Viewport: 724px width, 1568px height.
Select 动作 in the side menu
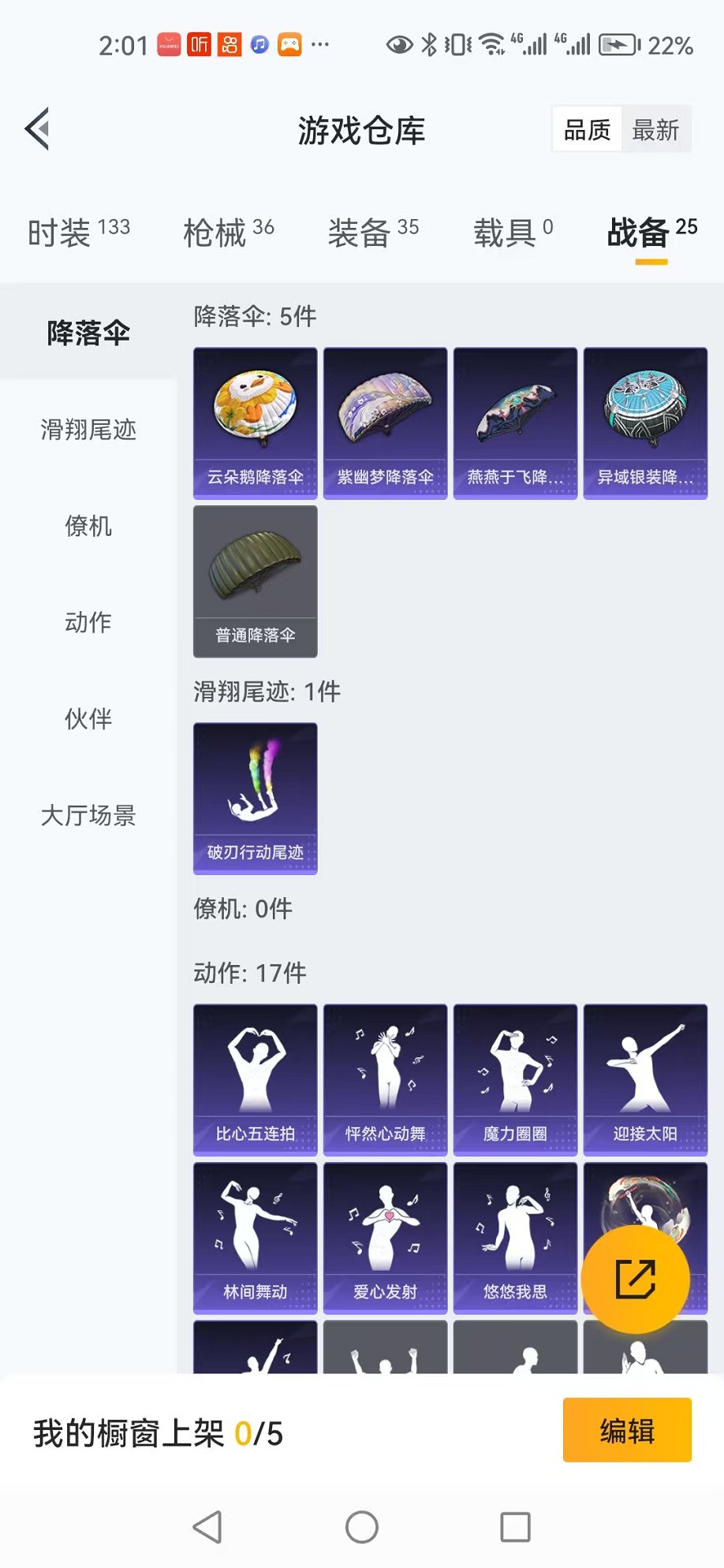click(88, 622)
